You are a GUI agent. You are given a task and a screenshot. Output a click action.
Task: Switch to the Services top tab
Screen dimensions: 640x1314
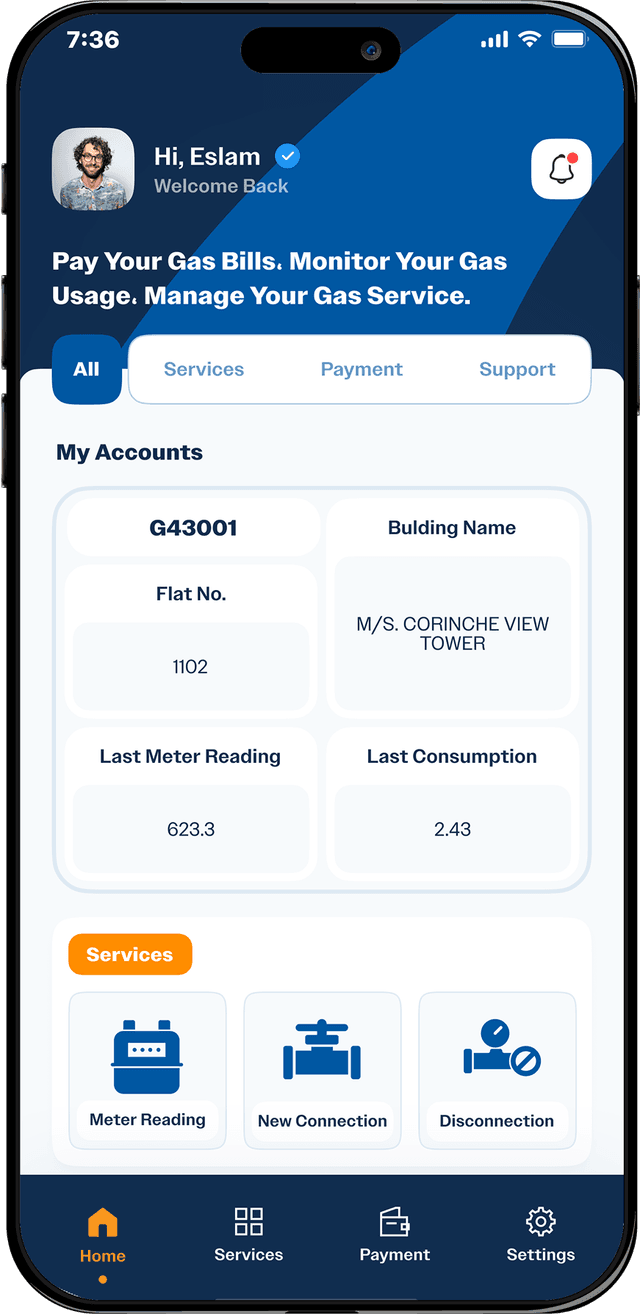click(204, 369)
